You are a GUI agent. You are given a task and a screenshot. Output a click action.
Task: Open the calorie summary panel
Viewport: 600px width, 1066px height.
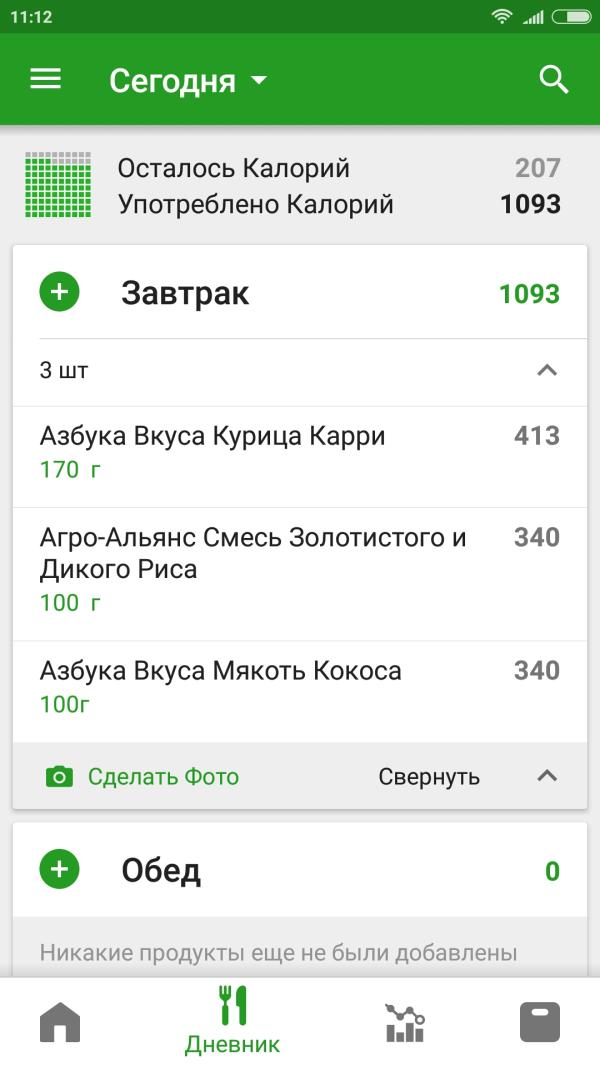pyautogui.click(x=299, y=186)
